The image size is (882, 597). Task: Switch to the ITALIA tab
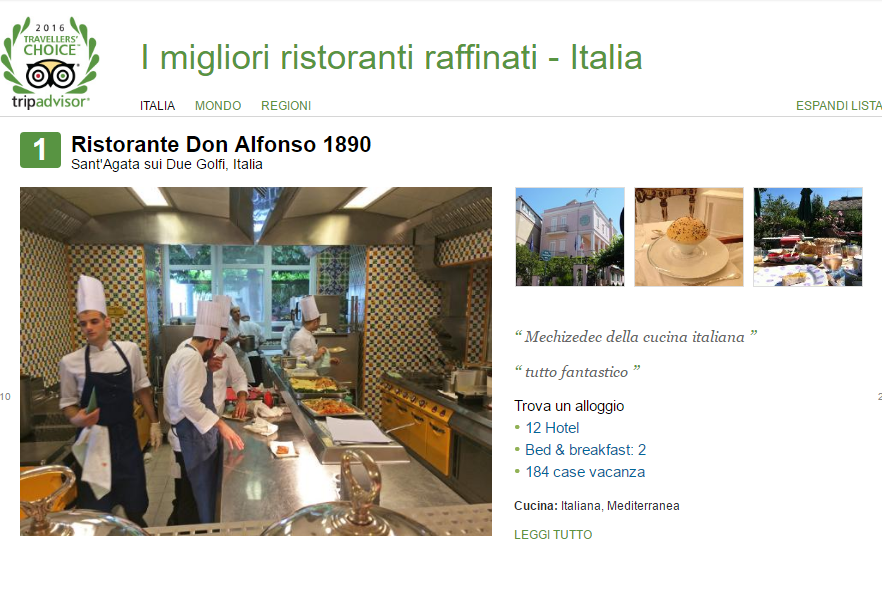tap(157, 106)
